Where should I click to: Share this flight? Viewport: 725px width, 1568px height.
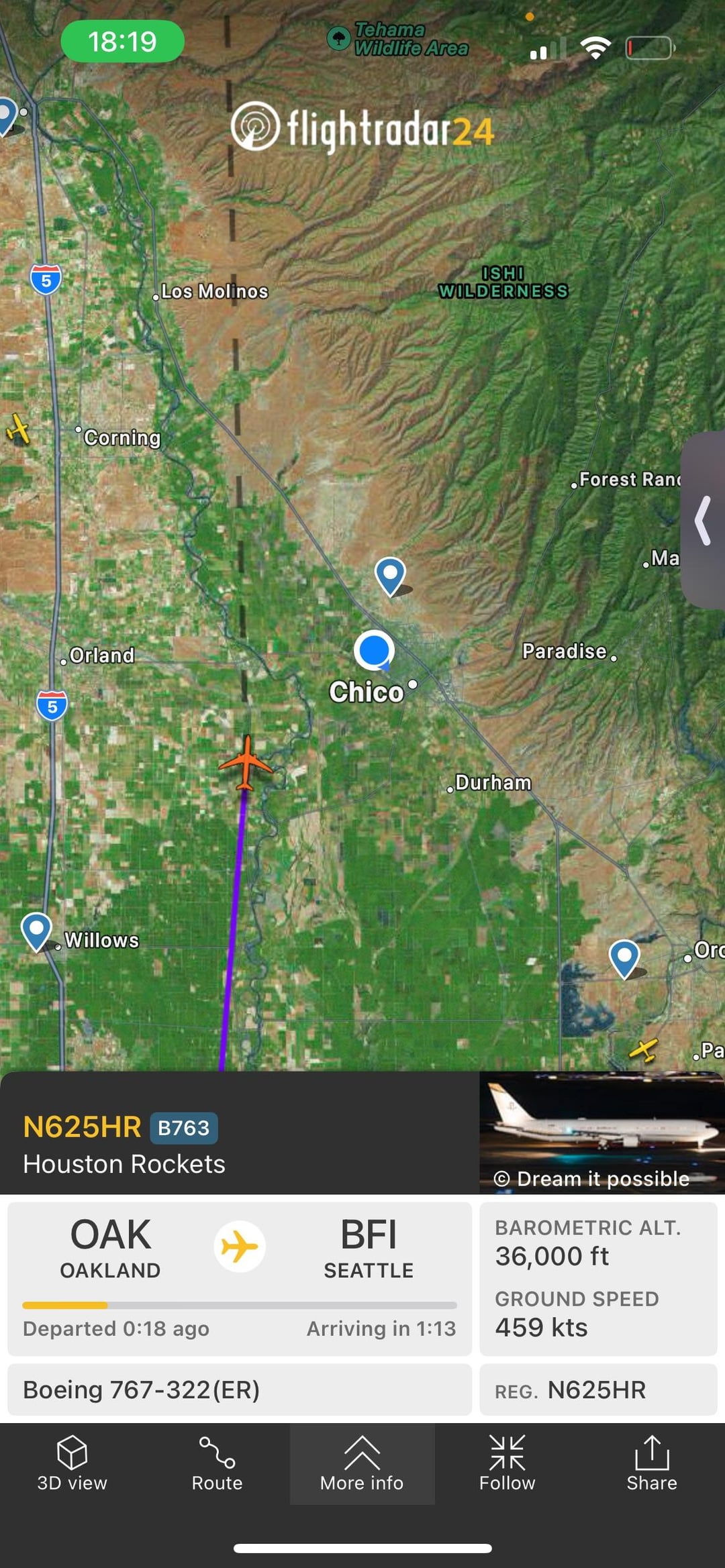pyautogui.click(x=651, y=1464)
